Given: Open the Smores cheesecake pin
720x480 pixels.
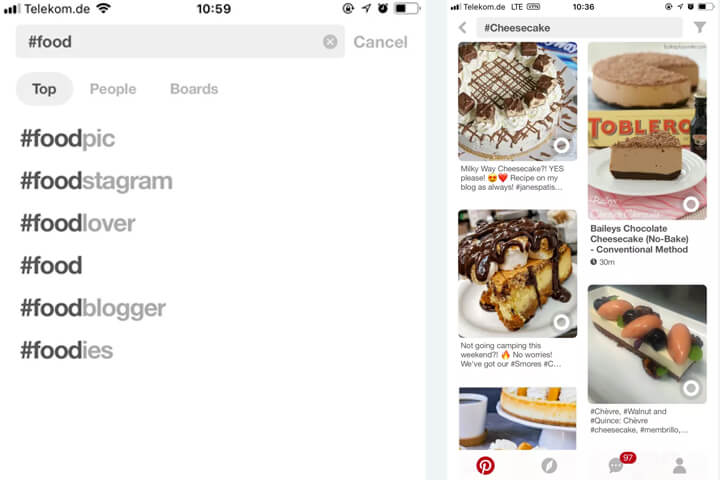Looking at the screenshot, I should coord(517,273).
